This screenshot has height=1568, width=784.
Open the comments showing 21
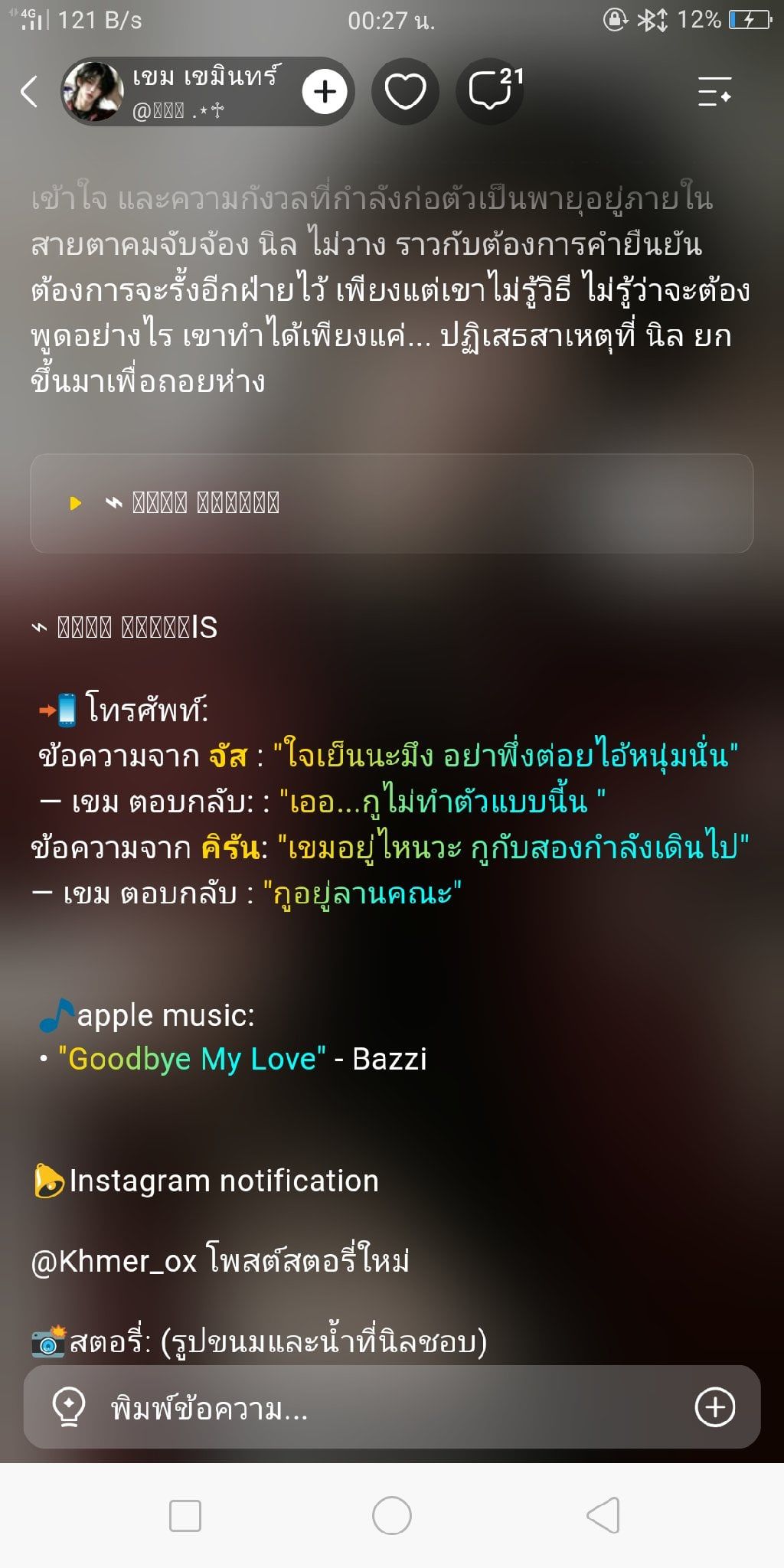click(x=491, y=92)
